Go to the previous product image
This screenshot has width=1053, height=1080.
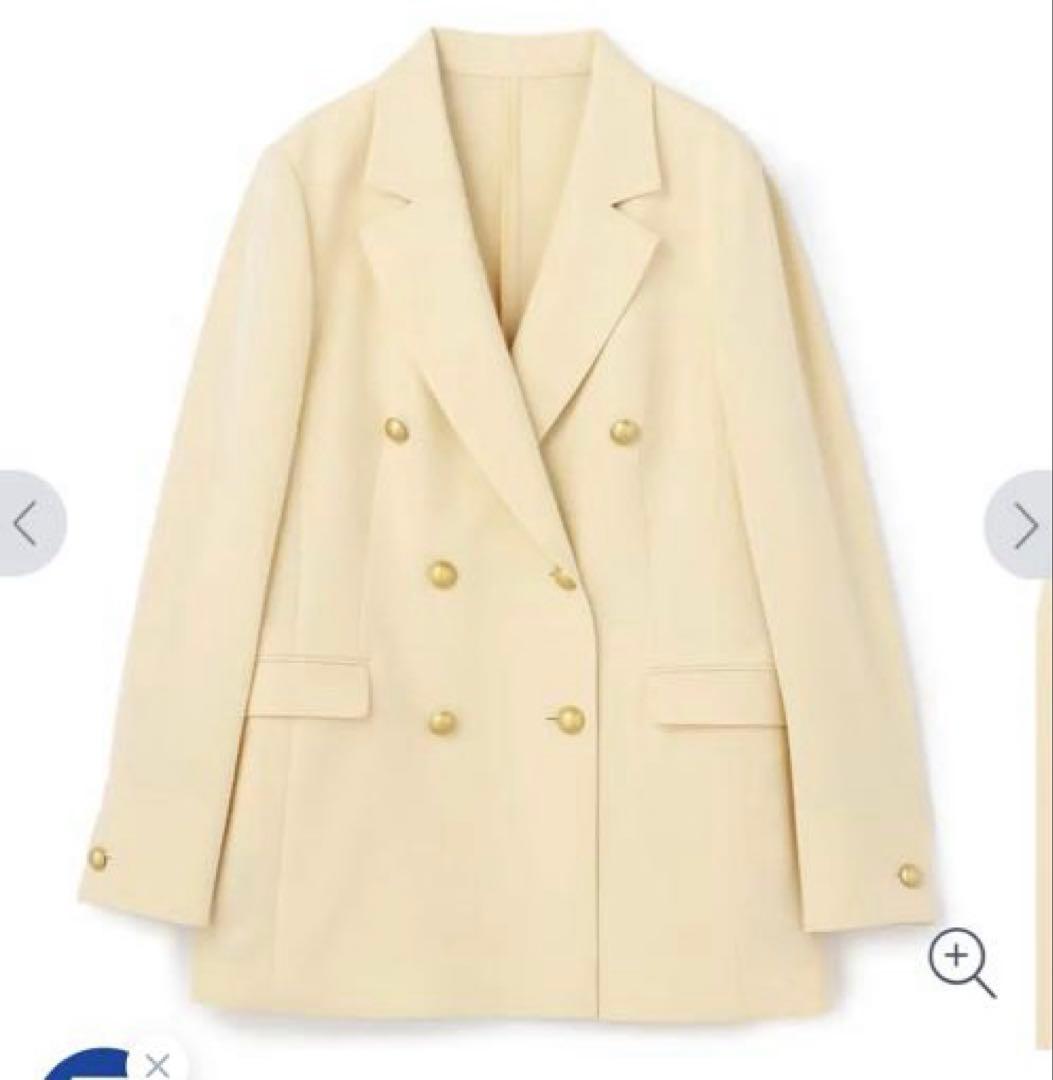pos(26,523)
